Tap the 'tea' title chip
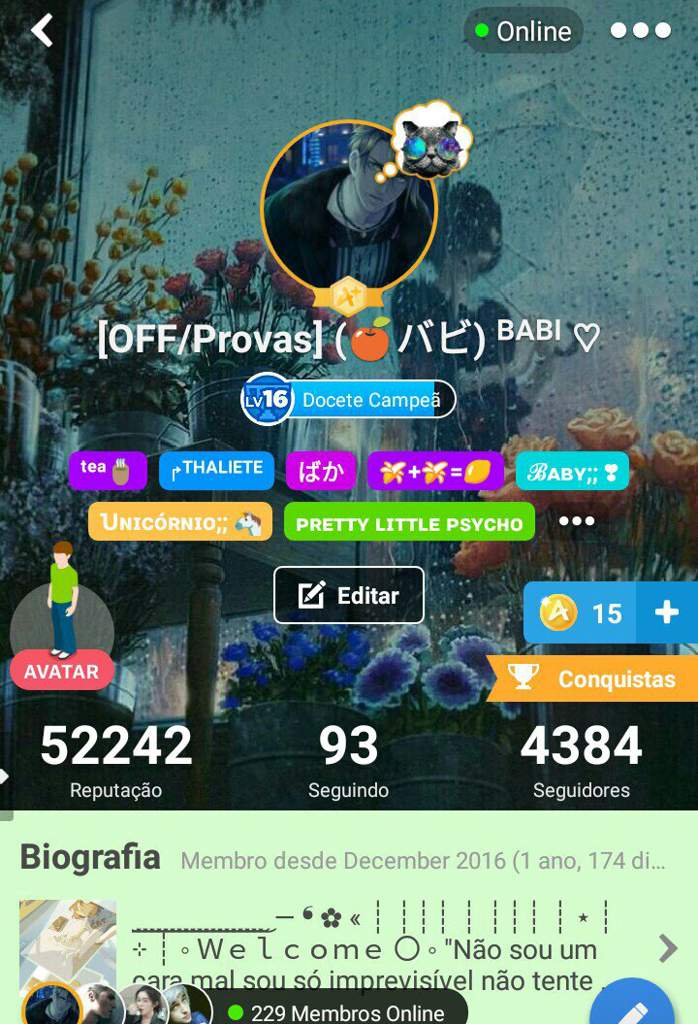The height and width of the screenshot is (1024, 698). coord(107,470)
